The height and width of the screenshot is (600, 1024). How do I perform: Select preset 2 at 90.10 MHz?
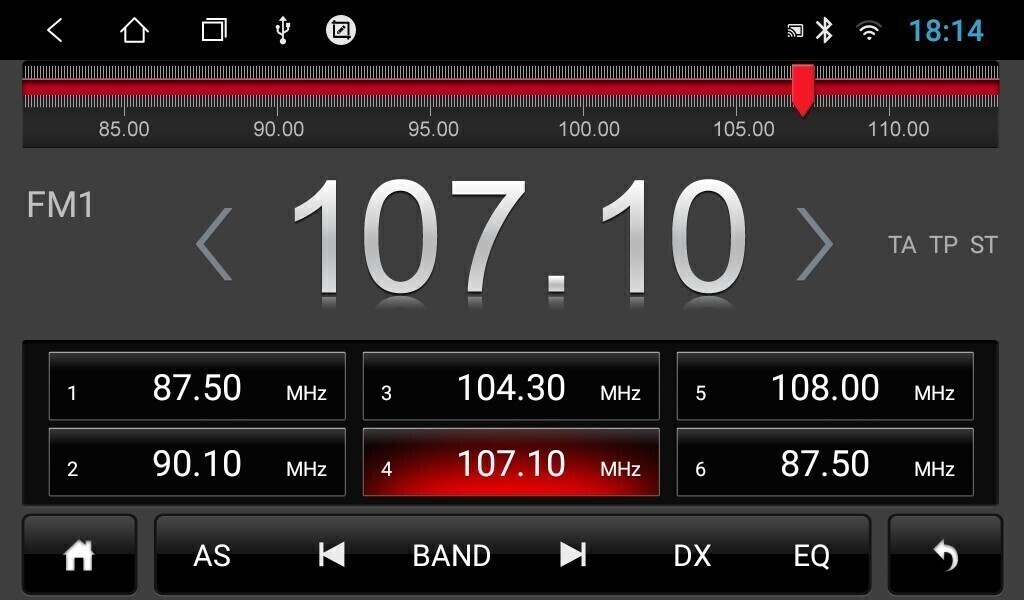point(197,463)
